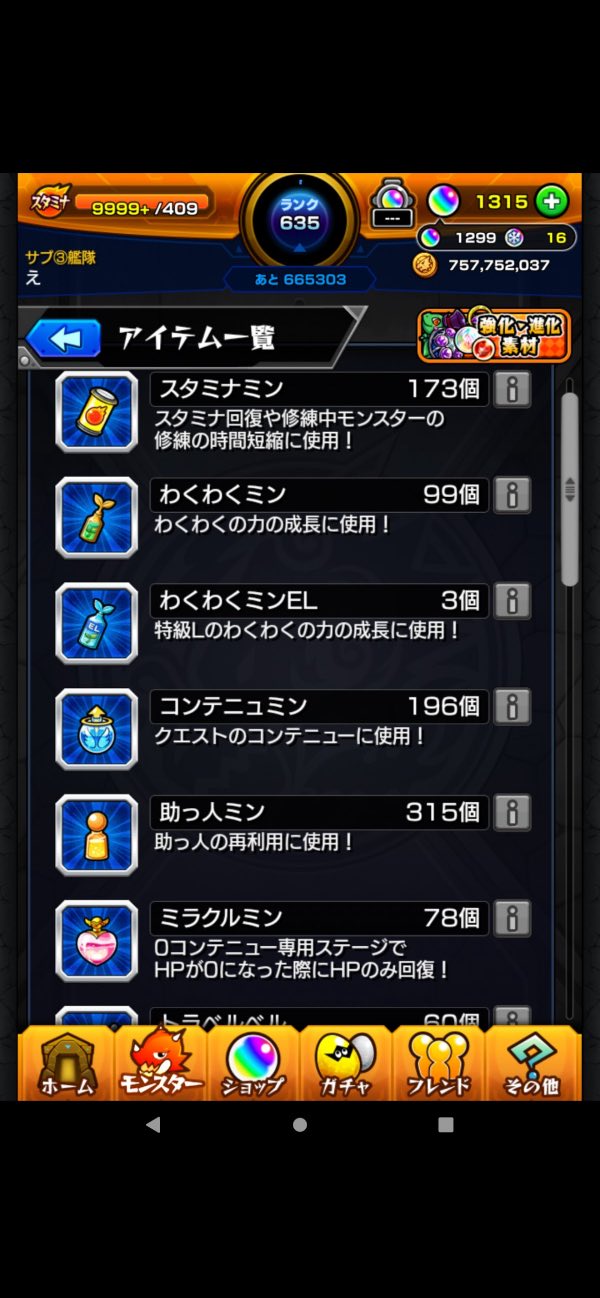600x1298 pixels.
Task: Open the ガチャ tab
Action: click(346, 1065)
